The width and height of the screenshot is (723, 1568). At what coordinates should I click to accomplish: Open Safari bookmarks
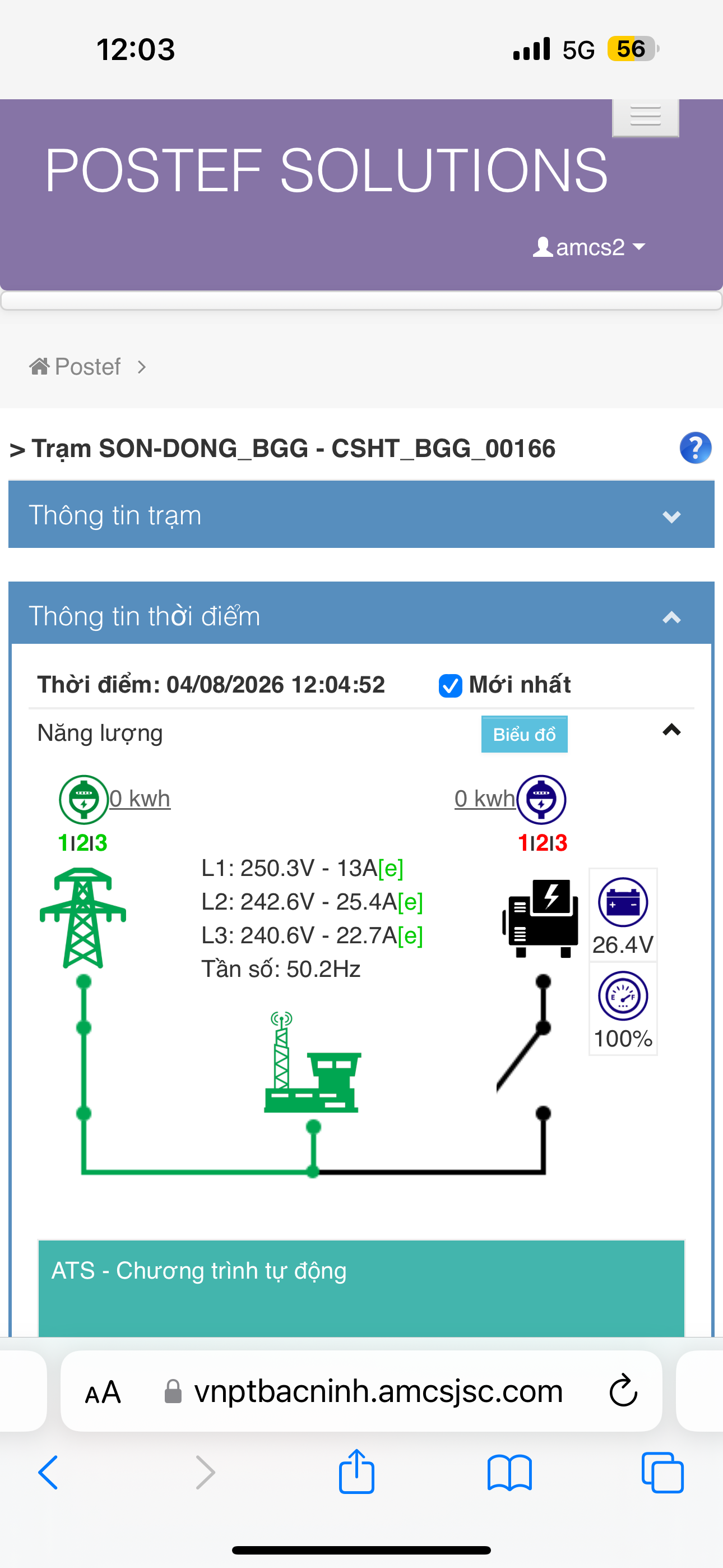coord(509,1473)
